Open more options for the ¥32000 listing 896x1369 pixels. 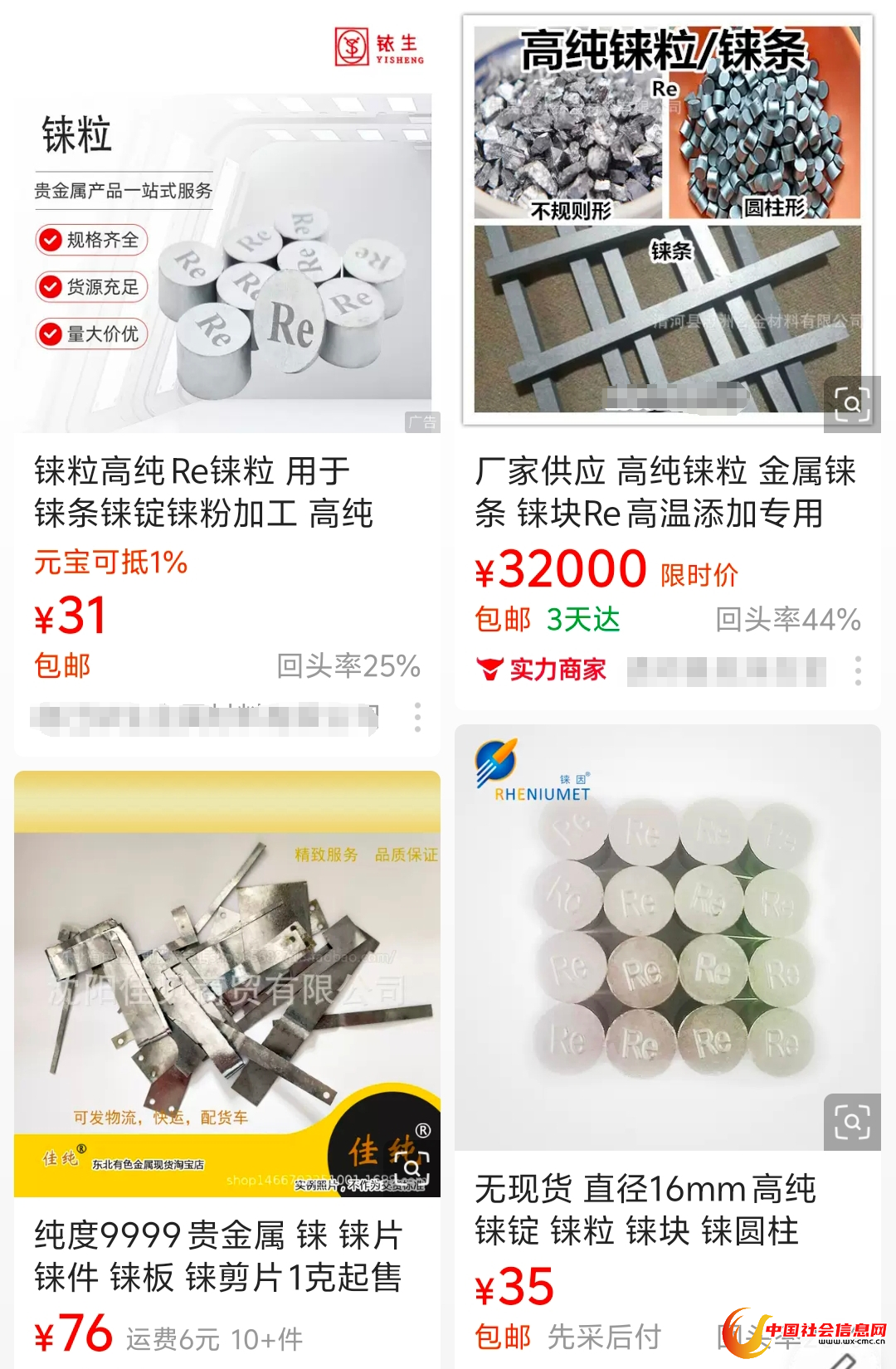point(858,670)
